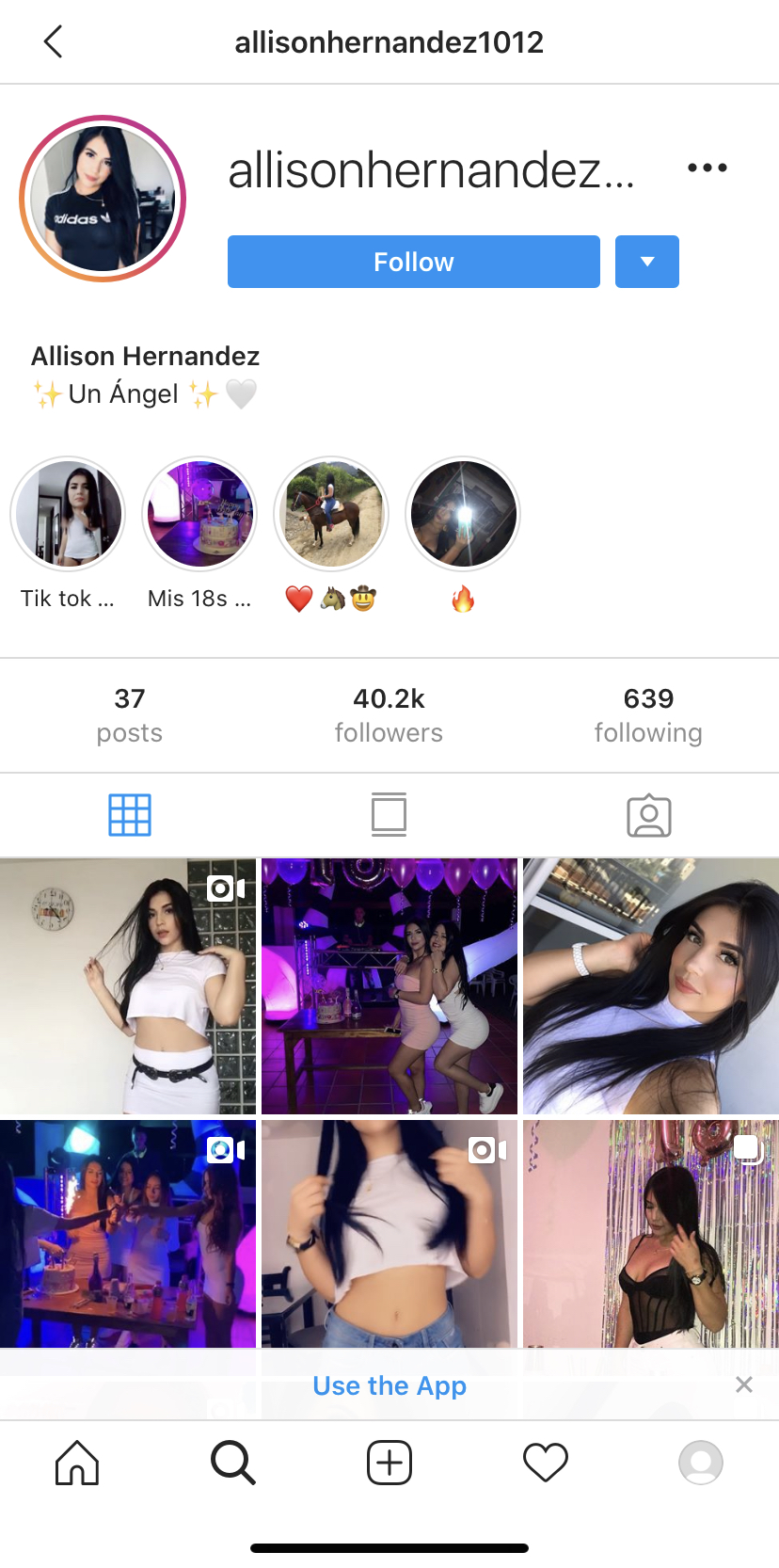Screen dimensions: 779x1568
Task: View the profile picture story
Action: (103, 199)
